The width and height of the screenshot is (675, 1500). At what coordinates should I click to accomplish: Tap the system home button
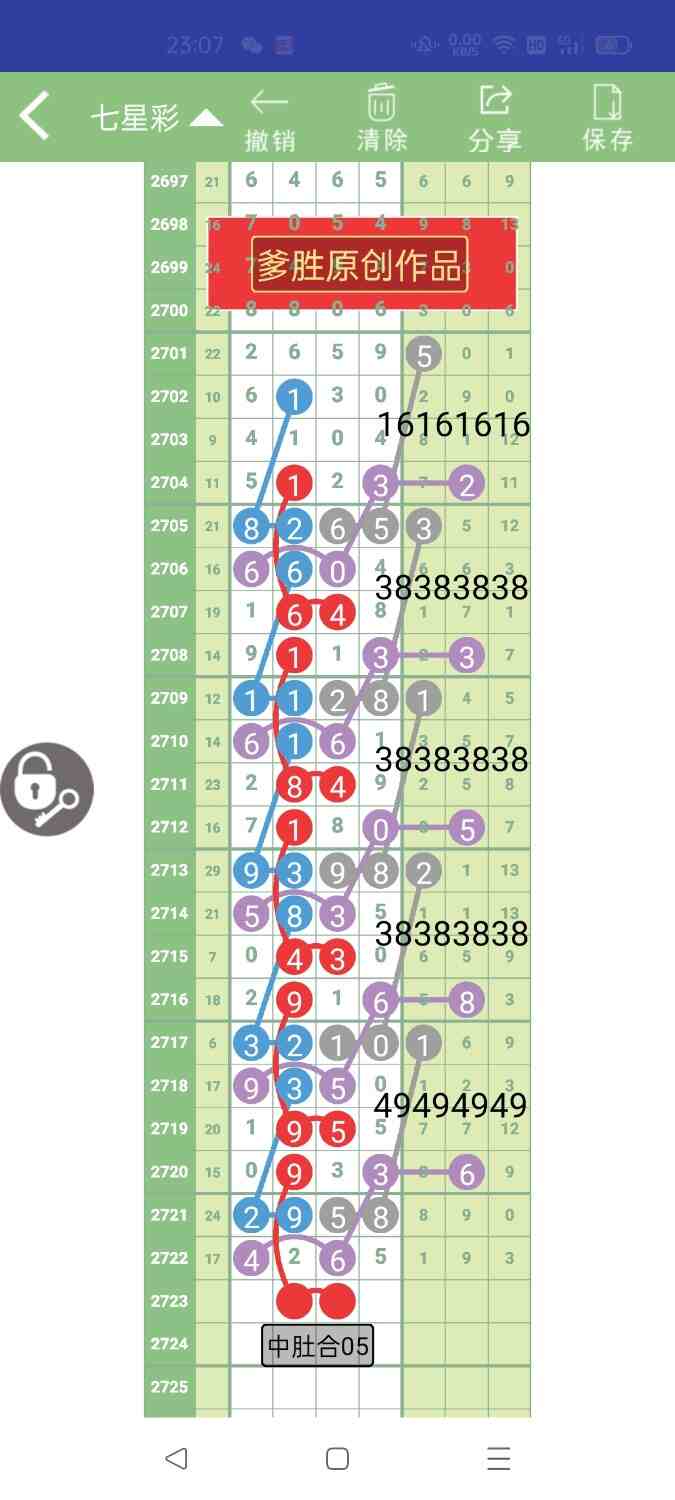pyautogui.click(x=337, y=1459)
